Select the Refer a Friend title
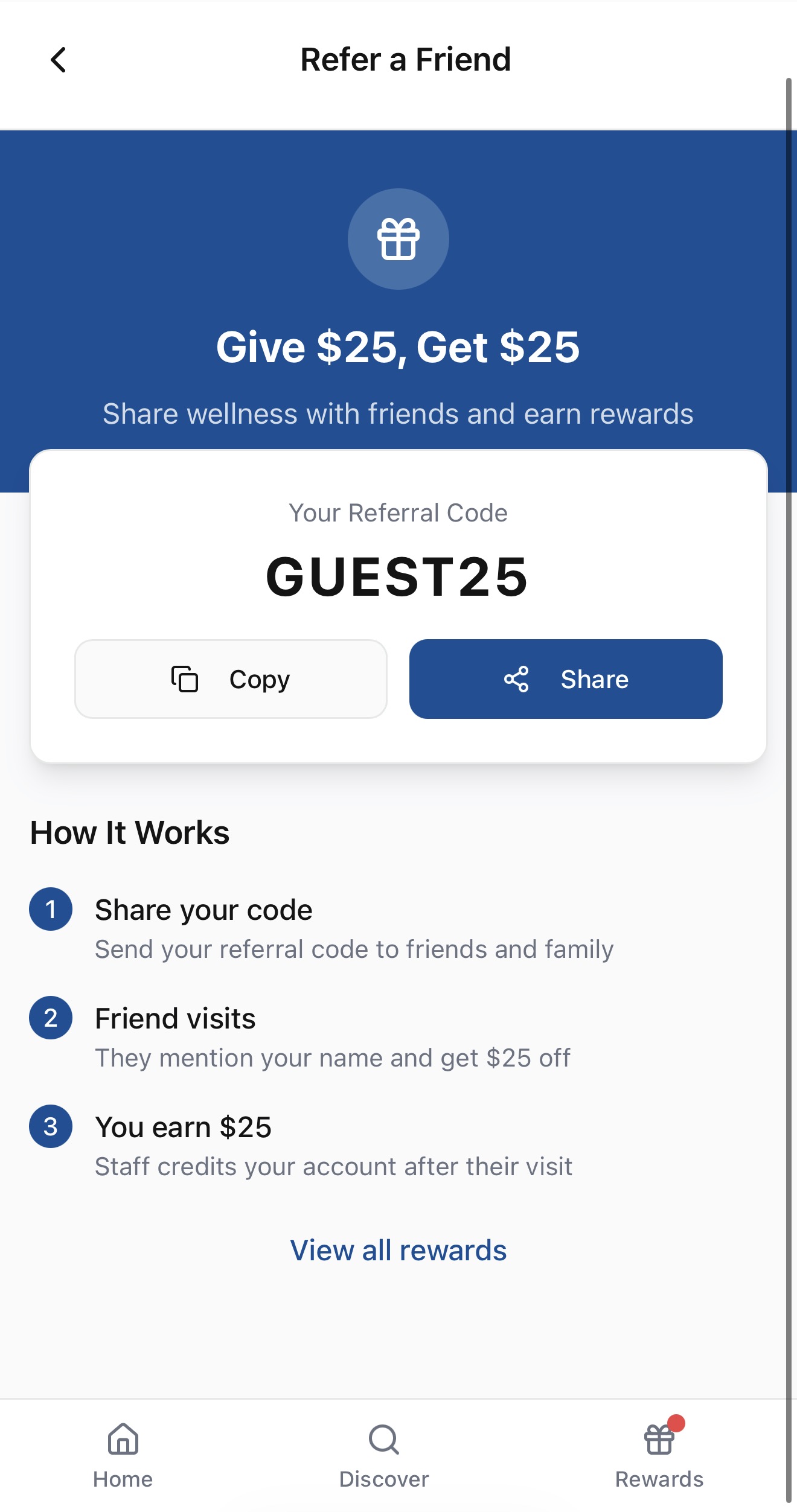Screen dimensions: 797x1512 pos(405,59)
